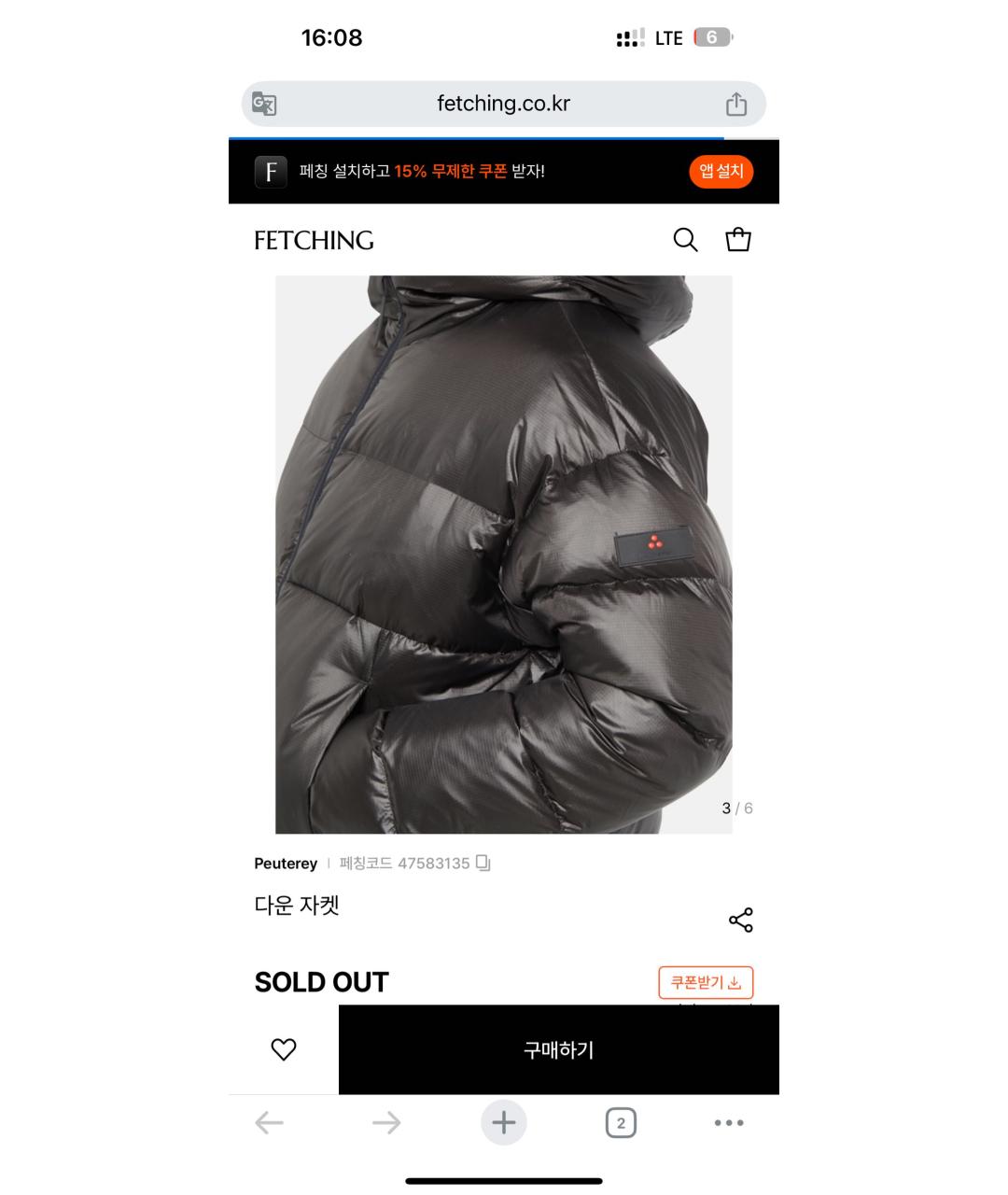Open the FETCHING home logo

click(x=314, y=240)
